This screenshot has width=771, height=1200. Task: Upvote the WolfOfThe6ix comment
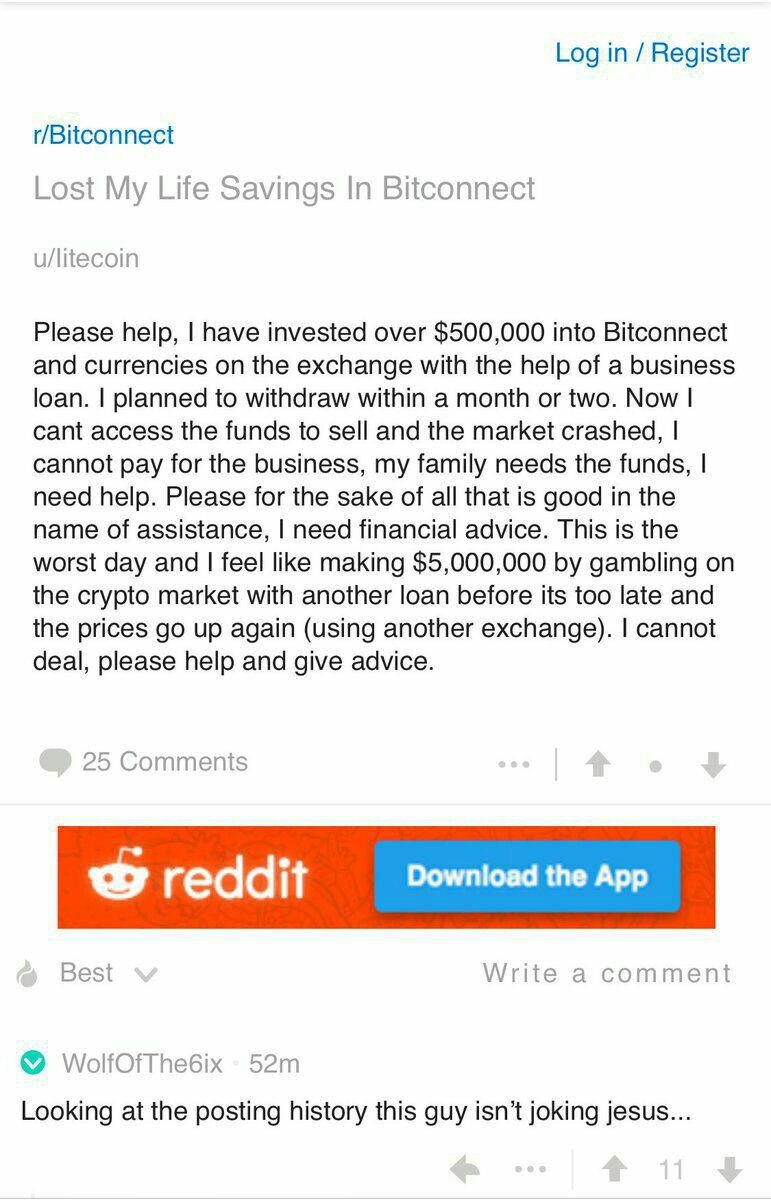pos(615,1168)
